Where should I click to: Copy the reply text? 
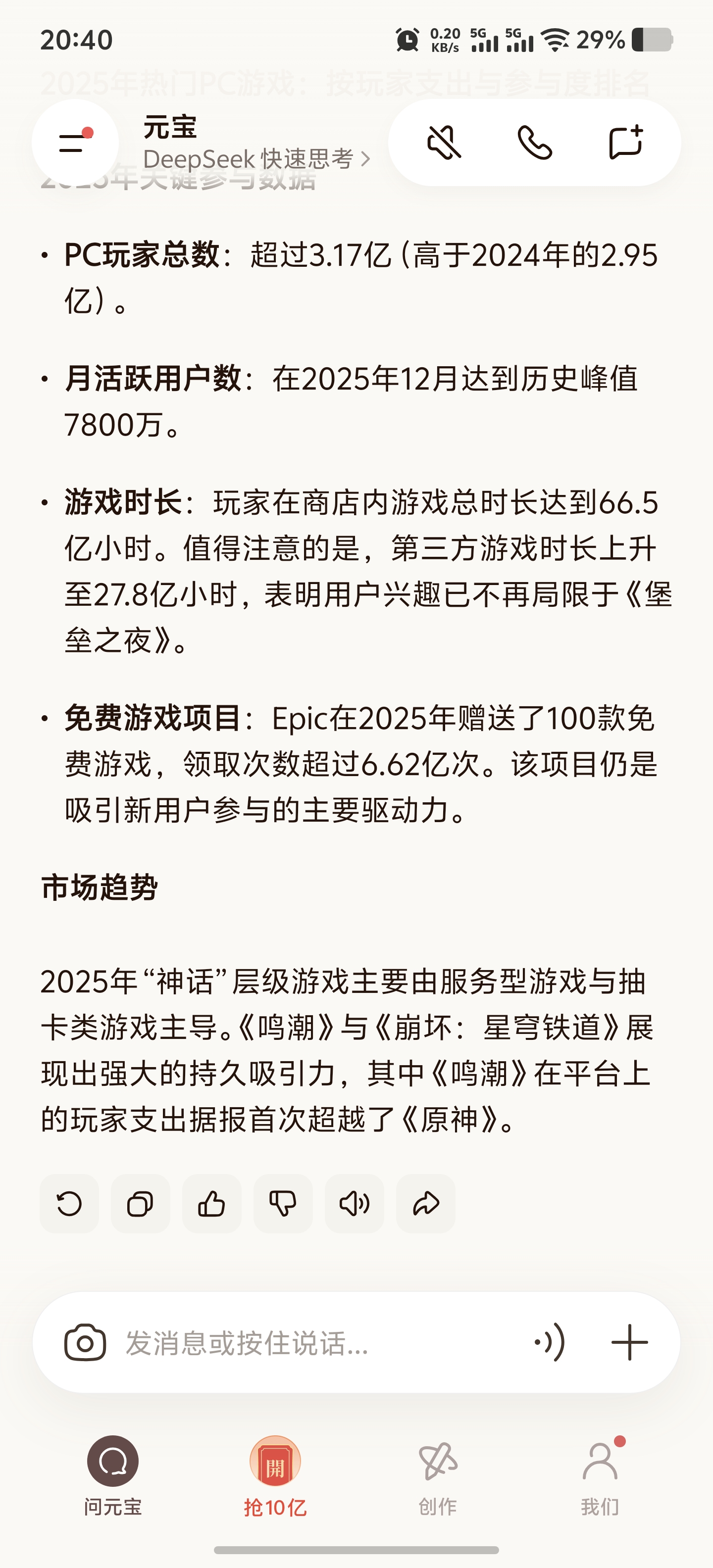pyautogui.click(x=140, y=1204)
